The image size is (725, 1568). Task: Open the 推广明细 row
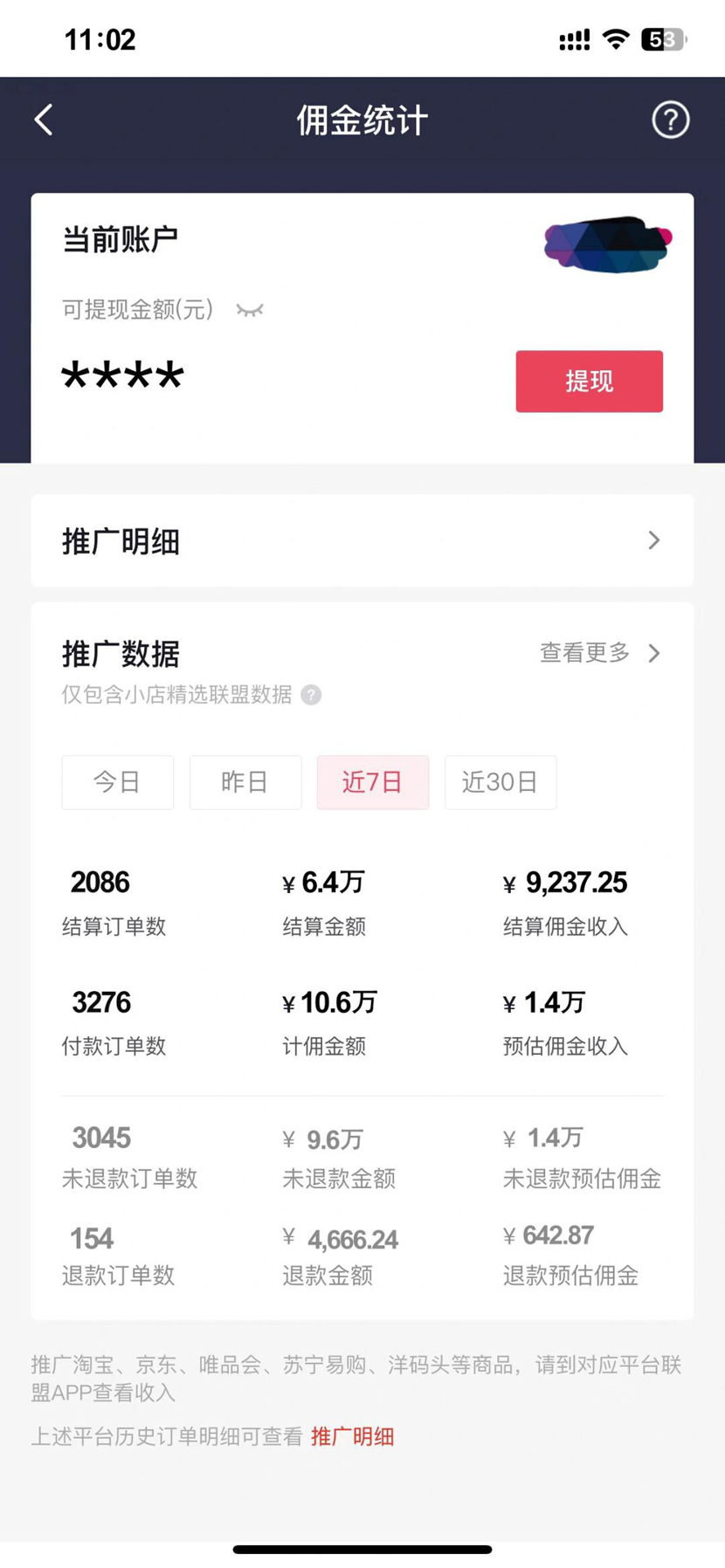pos(362,541)
